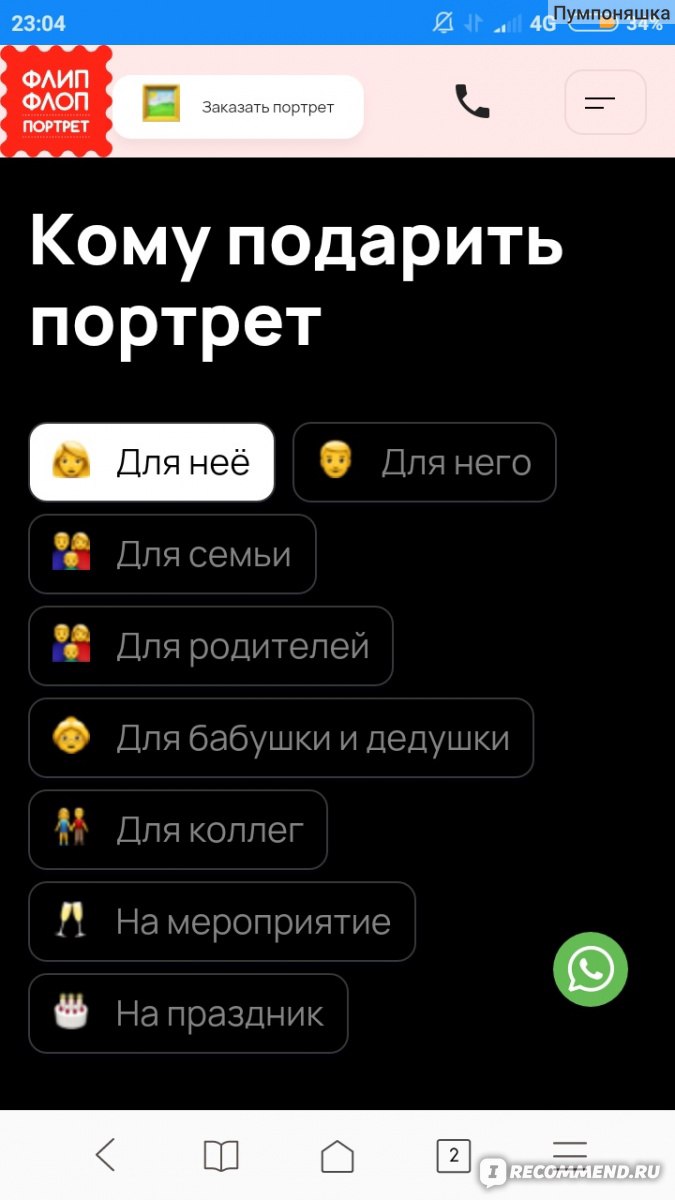Pick the Для коллег chip

pyautogui.click(x=178, y=830)
